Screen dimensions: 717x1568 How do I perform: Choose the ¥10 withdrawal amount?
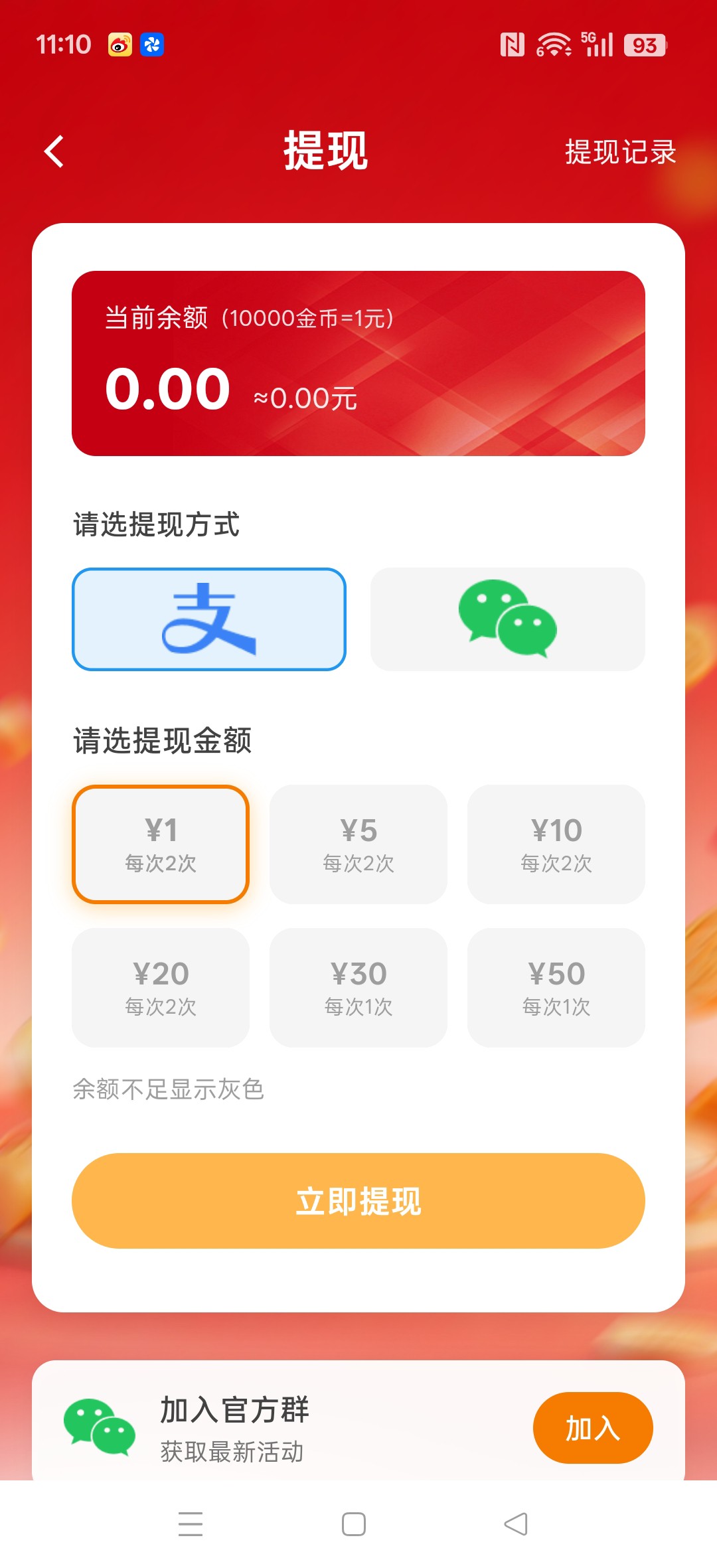point(556,844)
